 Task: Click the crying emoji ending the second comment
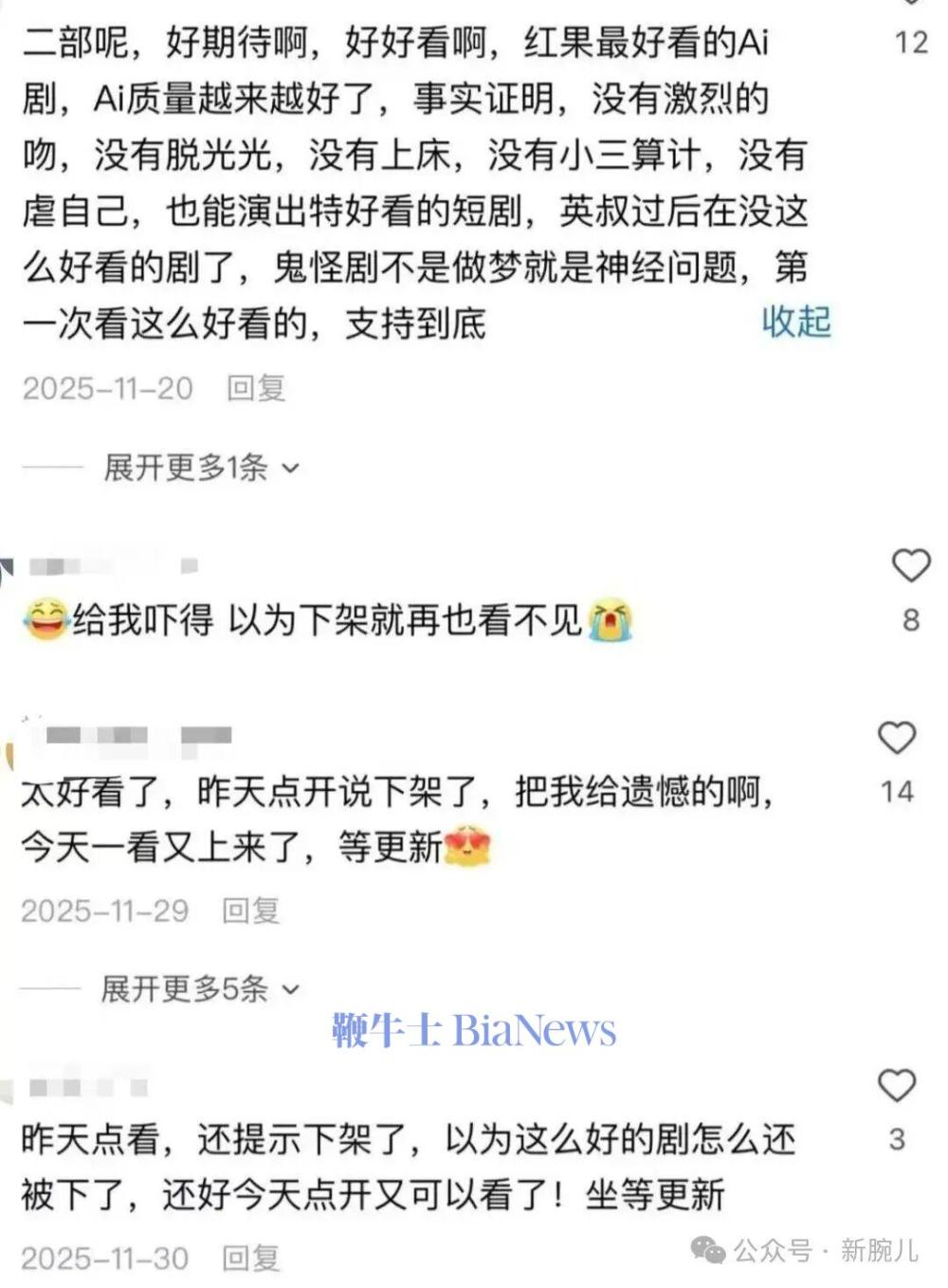click(x=612, y=621)
